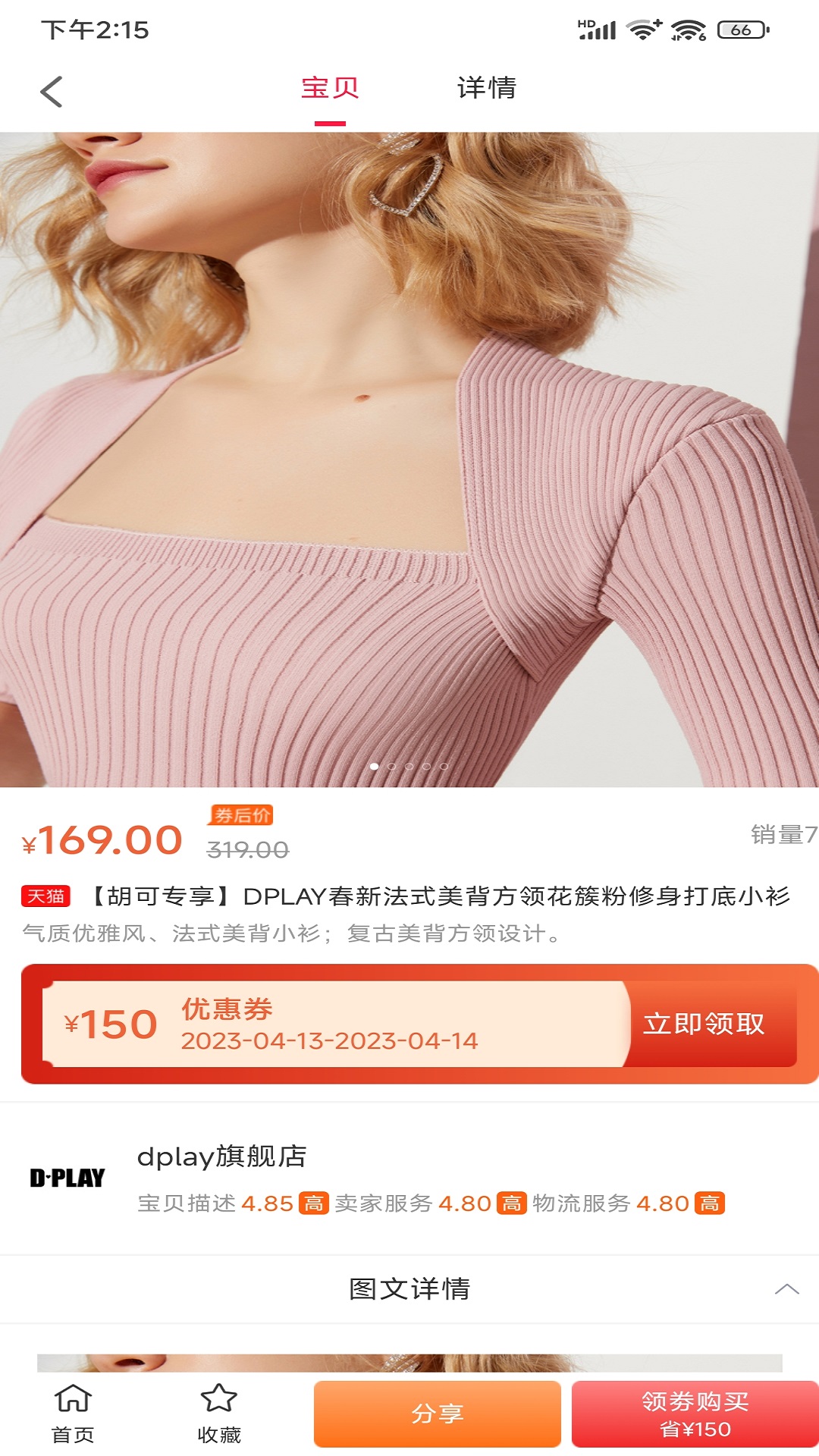Tap the orange 分享 share button
The width and height of the screenshot is (819, 1456).
[438, 1414]
